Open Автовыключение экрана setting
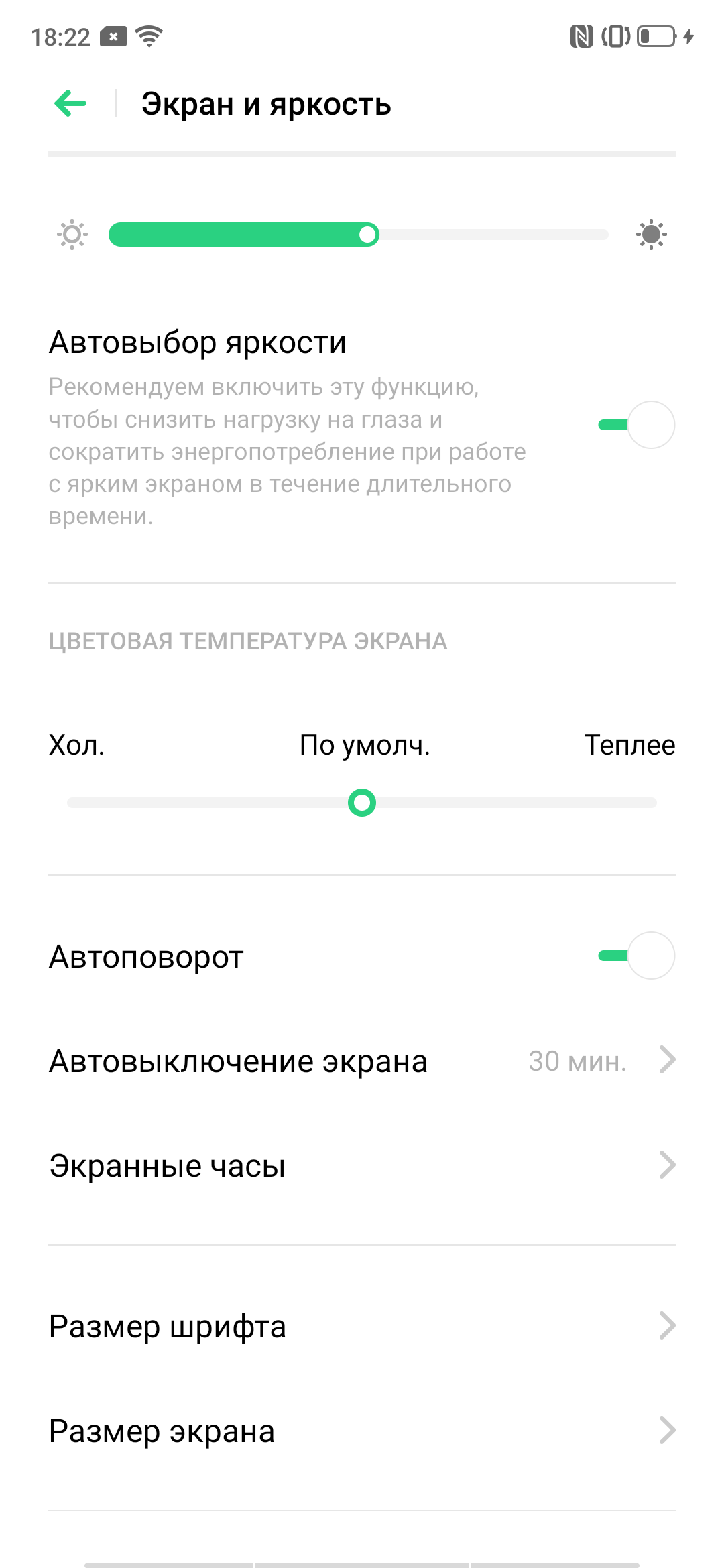724x1568 pixels. 362,1061
